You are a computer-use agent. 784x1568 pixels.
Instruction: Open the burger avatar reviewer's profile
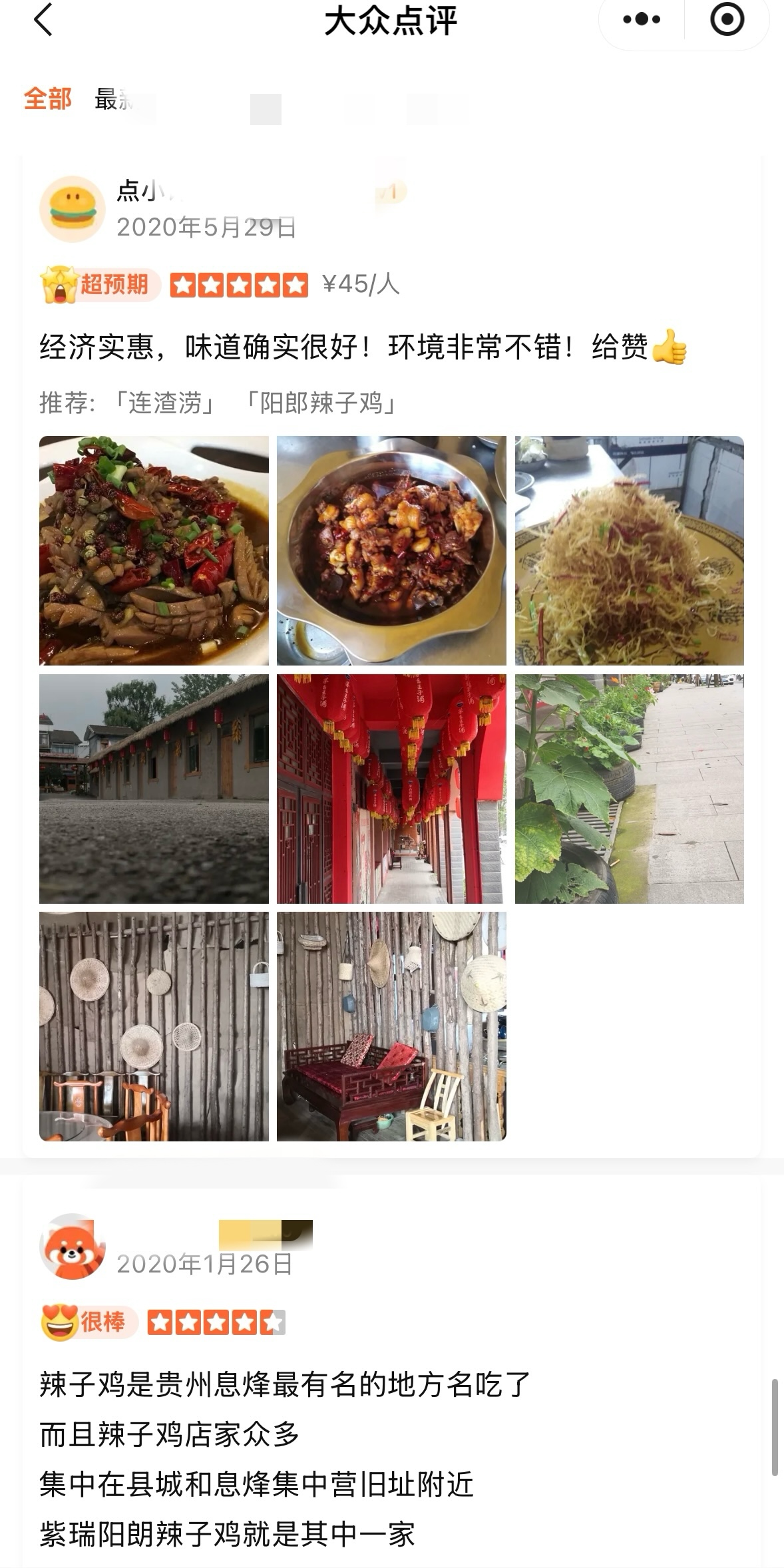(x=73, y=209)
